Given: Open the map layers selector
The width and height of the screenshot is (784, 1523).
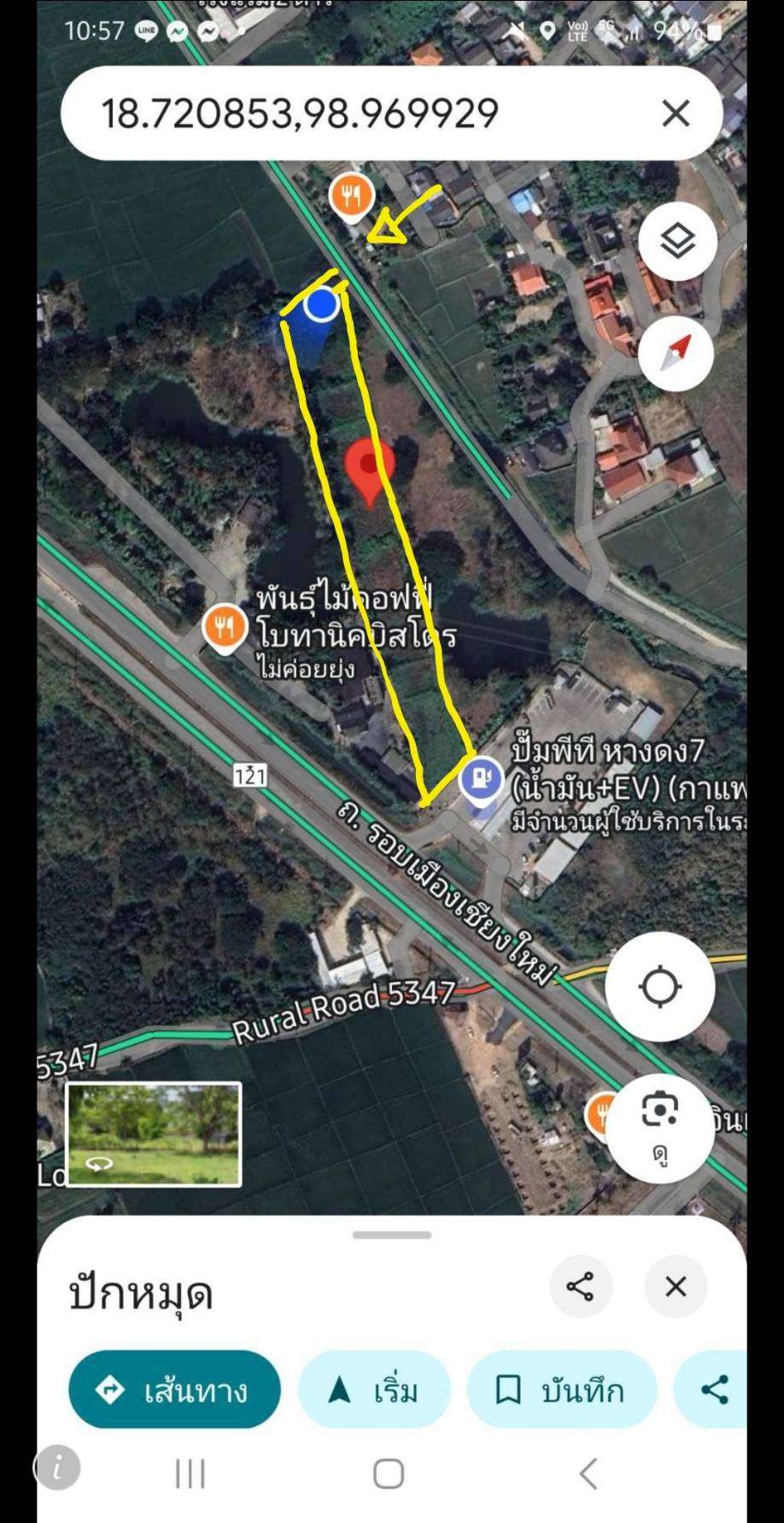Looking at the screenshot, I should pos(676,242).
